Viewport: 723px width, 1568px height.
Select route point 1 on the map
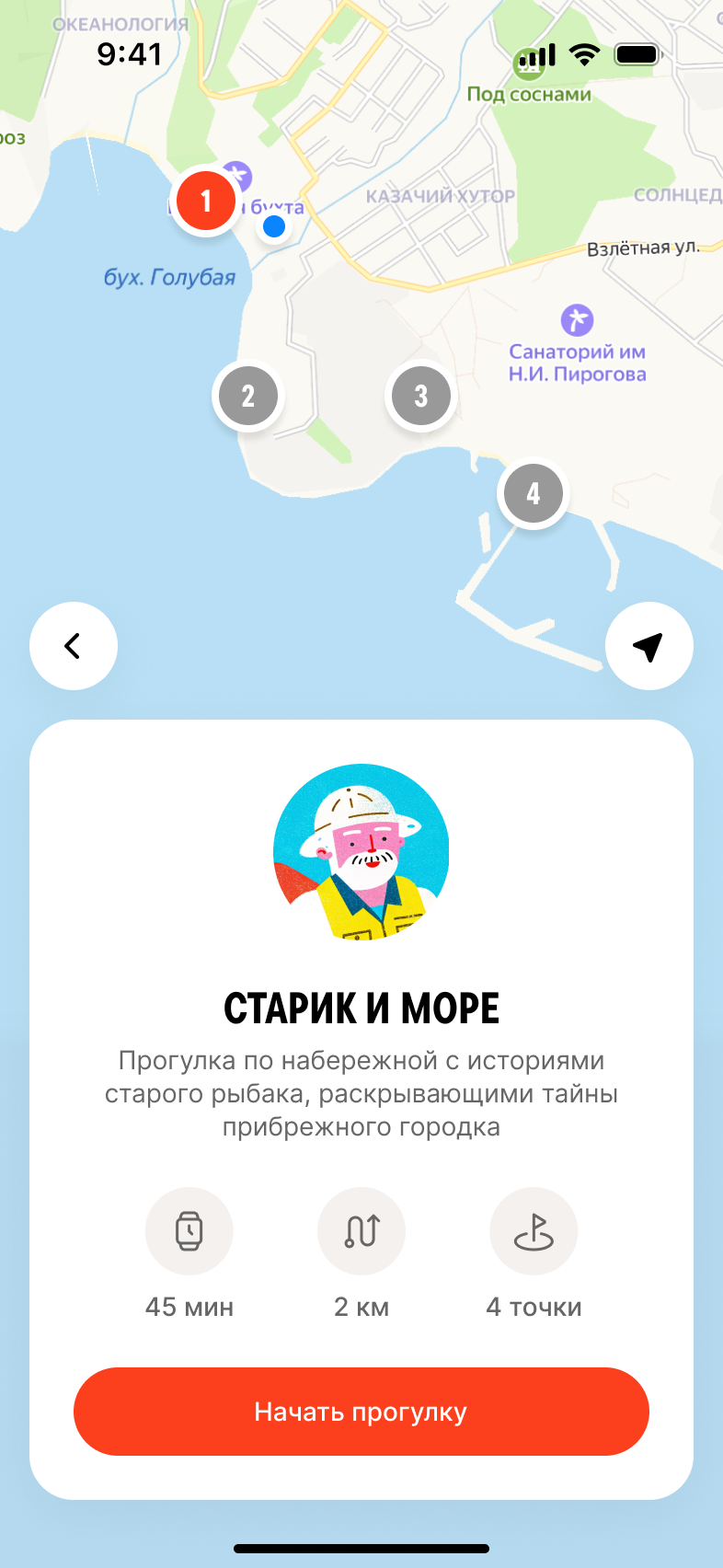[x=205, y=201]
